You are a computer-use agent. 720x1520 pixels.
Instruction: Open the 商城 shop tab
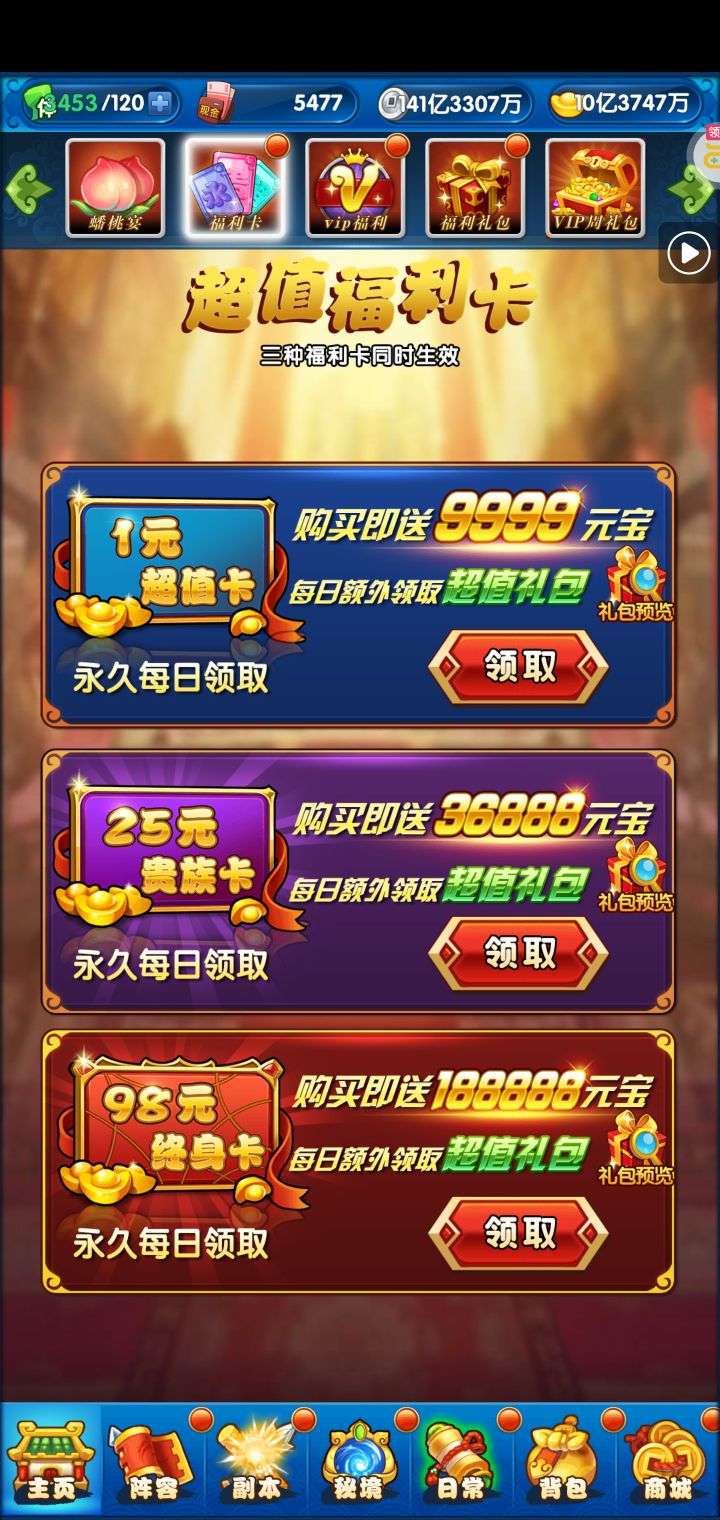pyautogui.click(x=668, y=1460)
